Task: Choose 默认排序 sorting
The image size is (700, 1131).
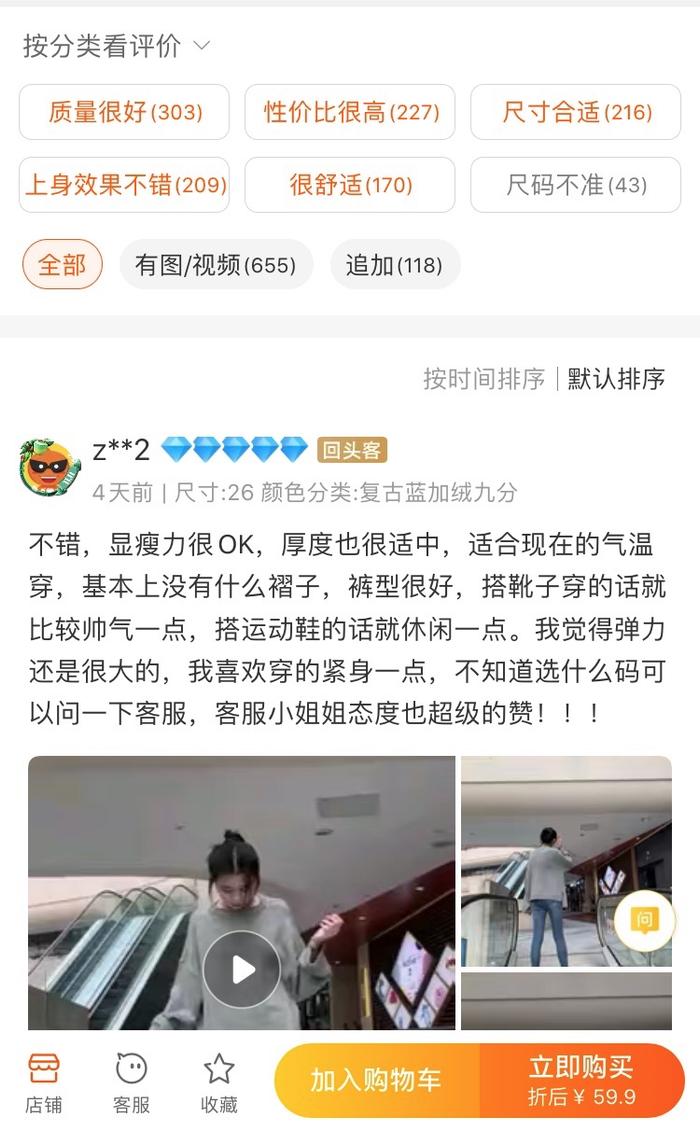Action: tap(616, 379)
